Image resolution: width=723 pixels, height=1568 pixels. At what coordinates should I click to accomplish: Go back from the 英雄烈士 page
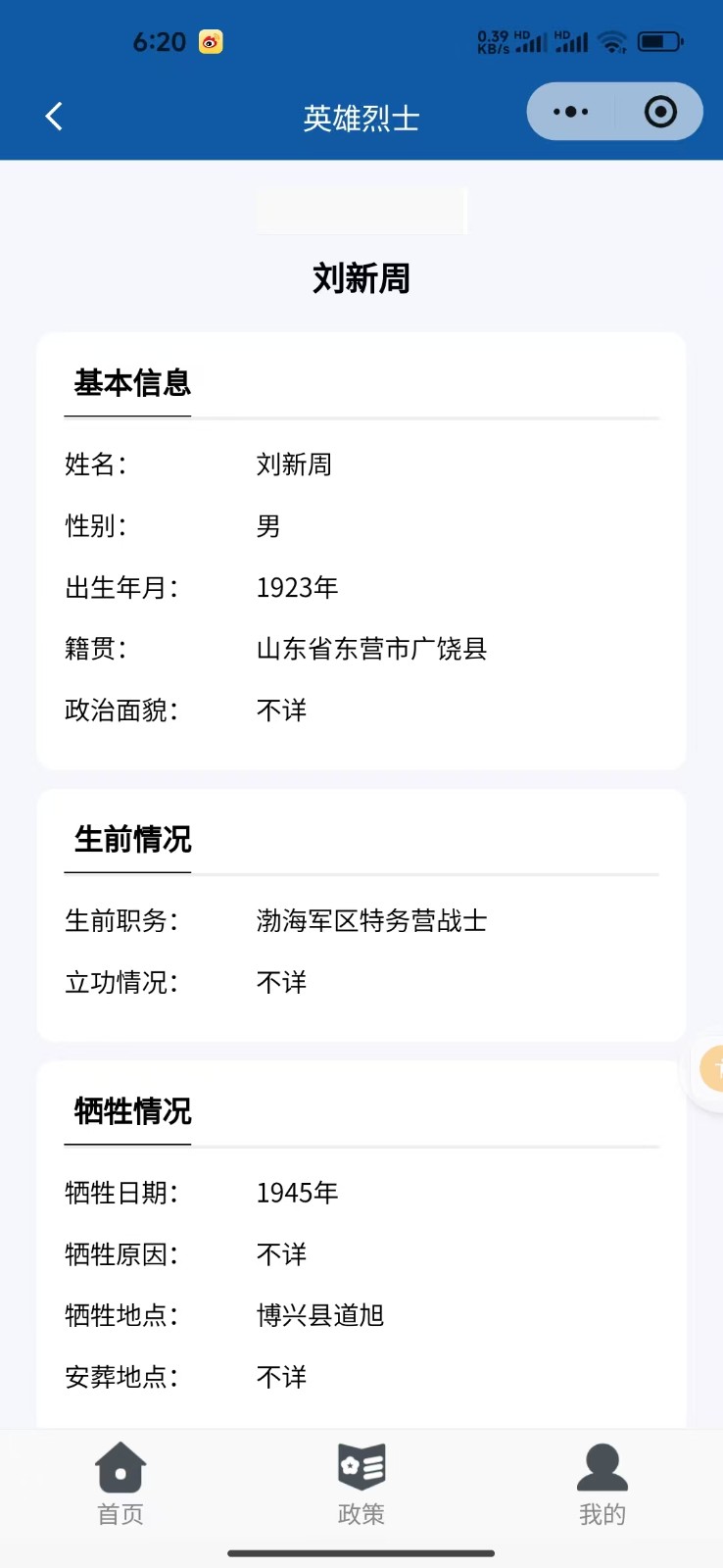pos(54,117)
